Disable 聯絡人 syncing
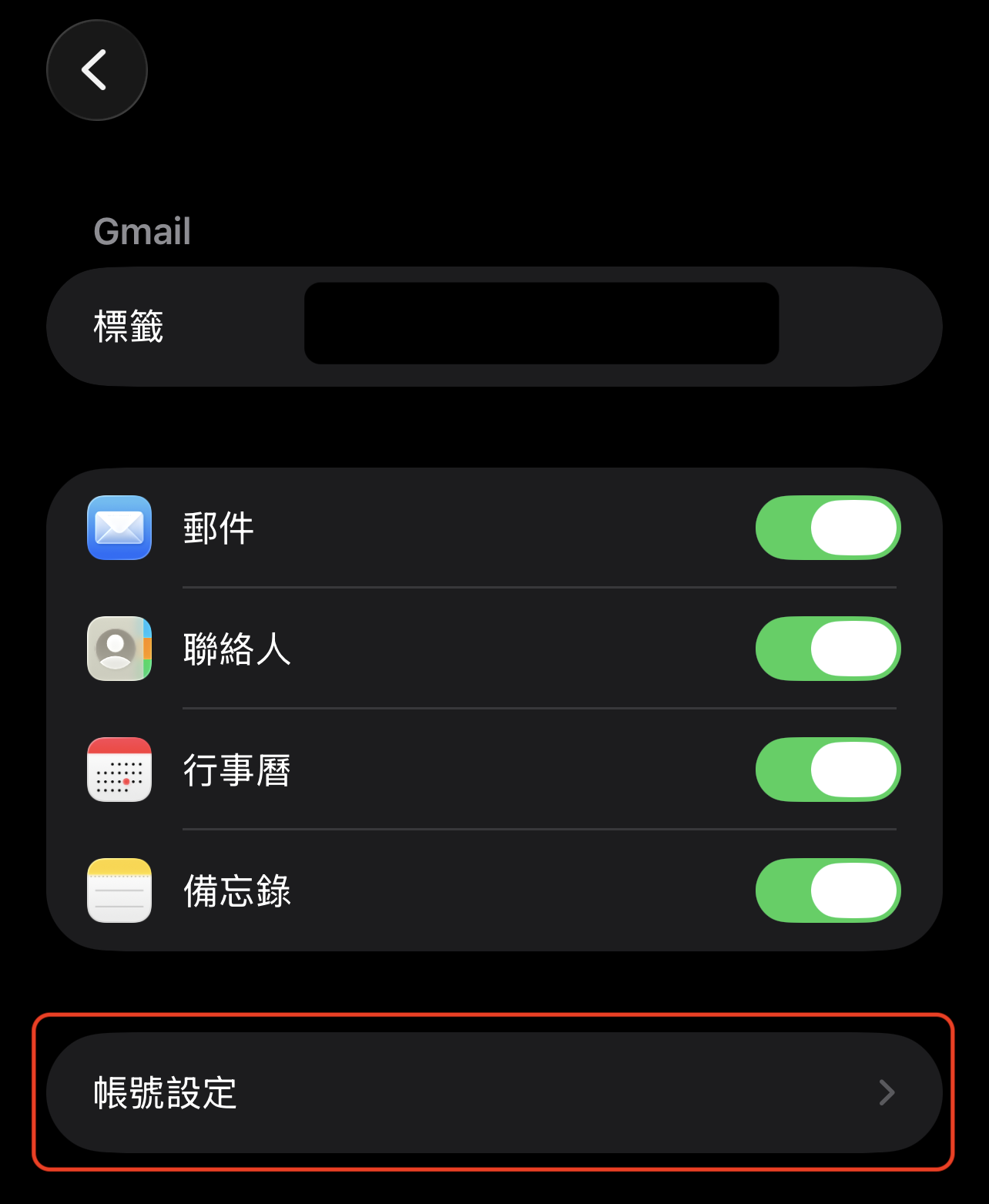Image resolution: width=989 pixels, height=1204 pixels. coord(828,649)
